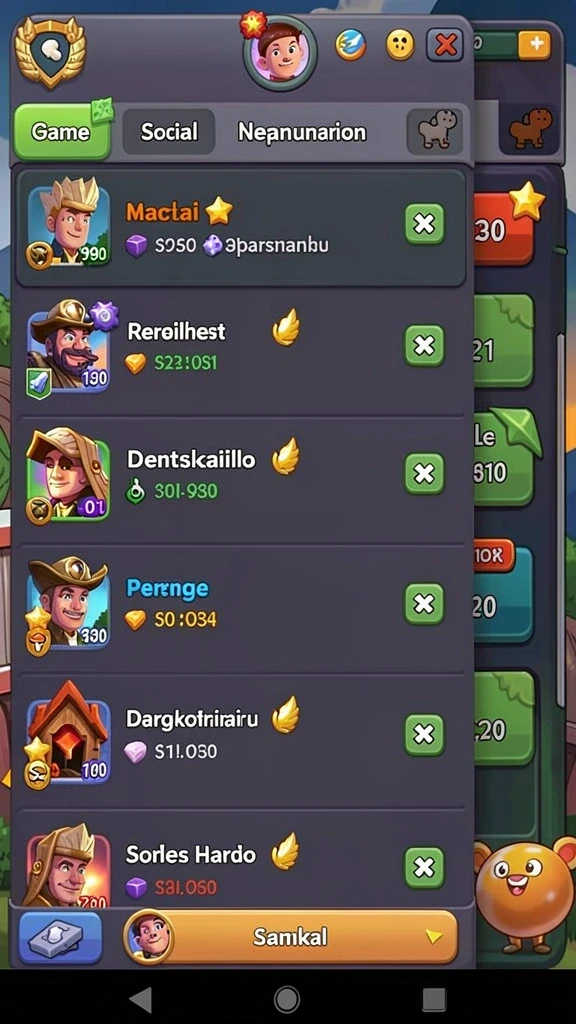Open the Nepanunarion tab

pyautogui.click(x=302, y=133)
